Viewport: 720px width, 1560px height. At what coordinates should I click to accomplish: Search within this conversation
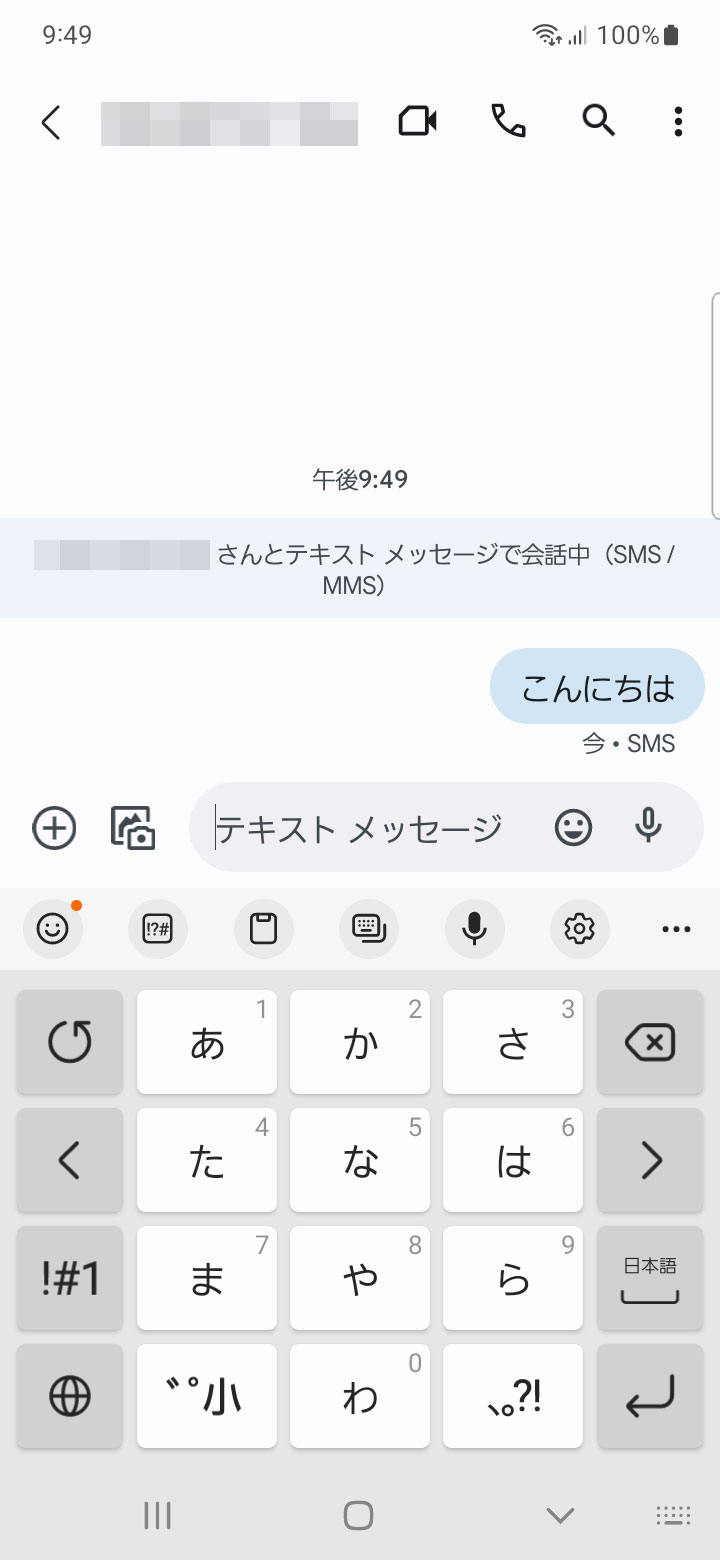coord(598,121)
